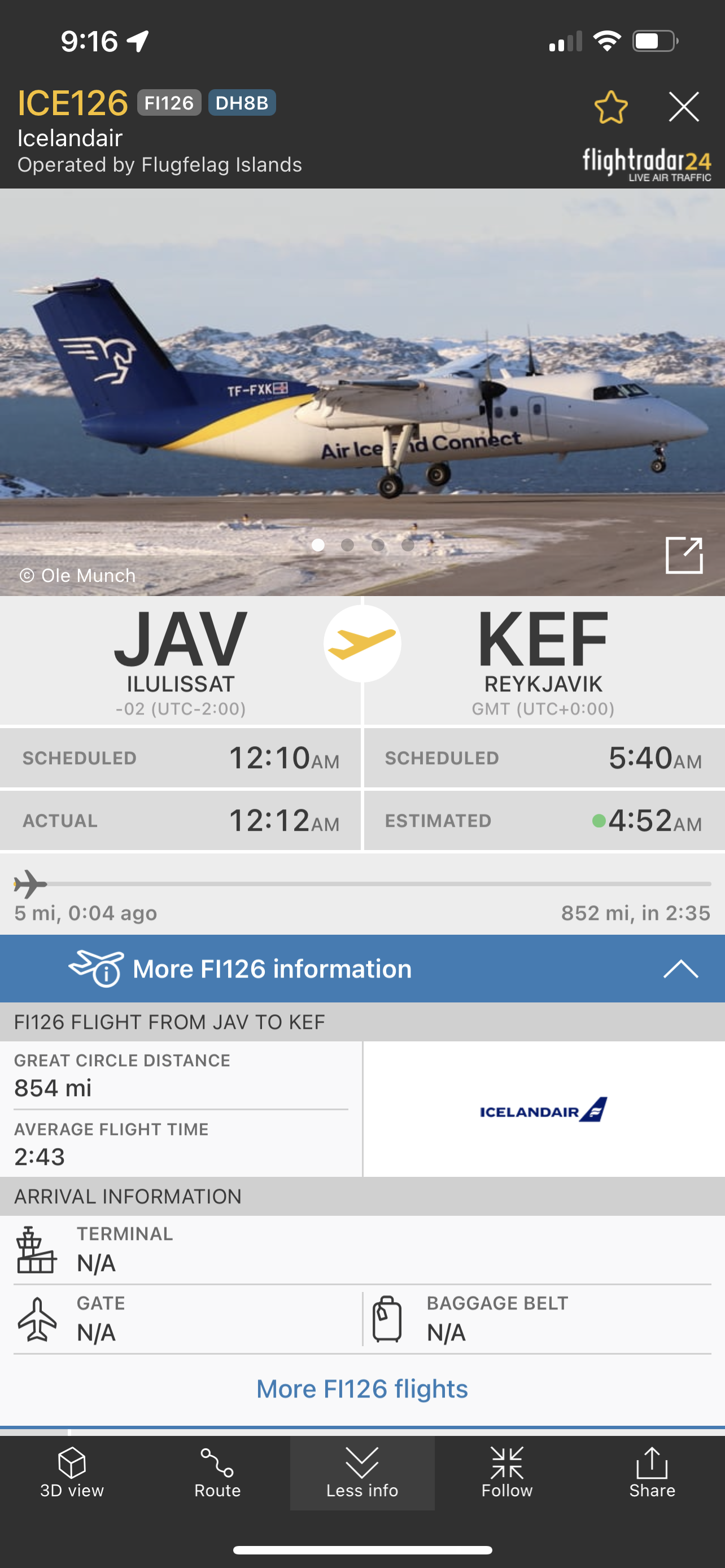
Task: Close the ICE126 flight details panel
Action: pos(684,107)
